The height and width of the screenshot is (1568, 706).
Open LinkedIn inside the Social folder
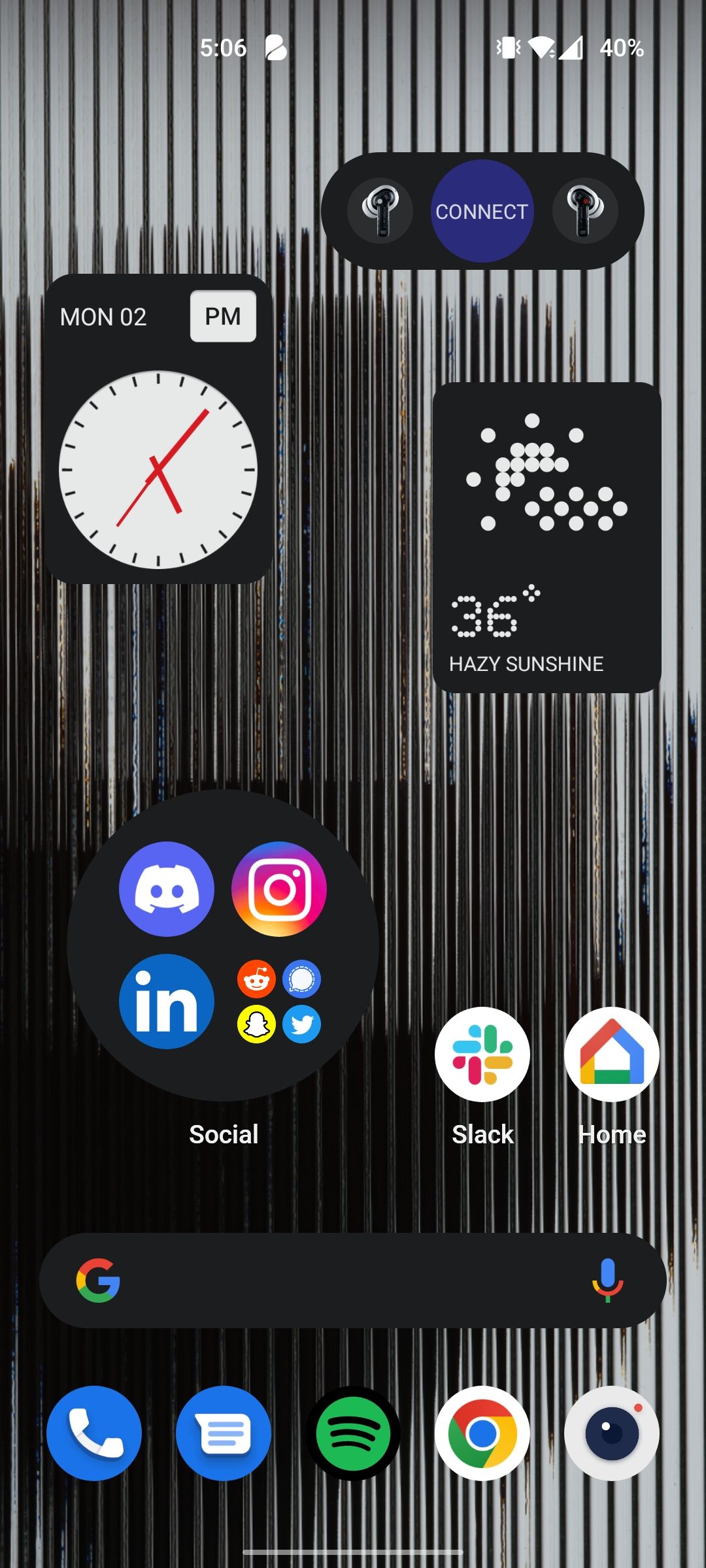pos(166,1000)
